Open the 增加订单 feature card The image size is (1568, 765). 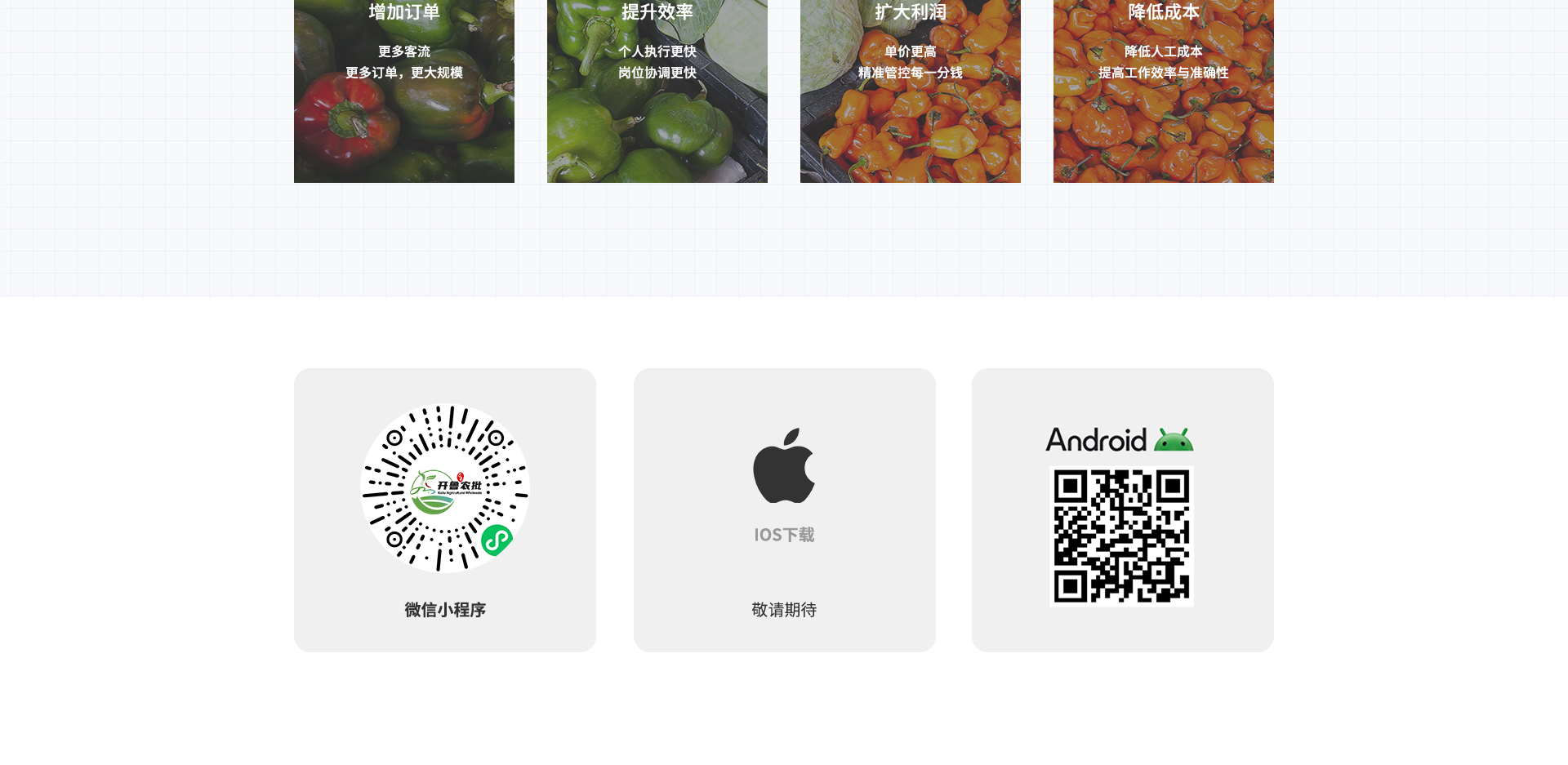click(x=404, y=90)
